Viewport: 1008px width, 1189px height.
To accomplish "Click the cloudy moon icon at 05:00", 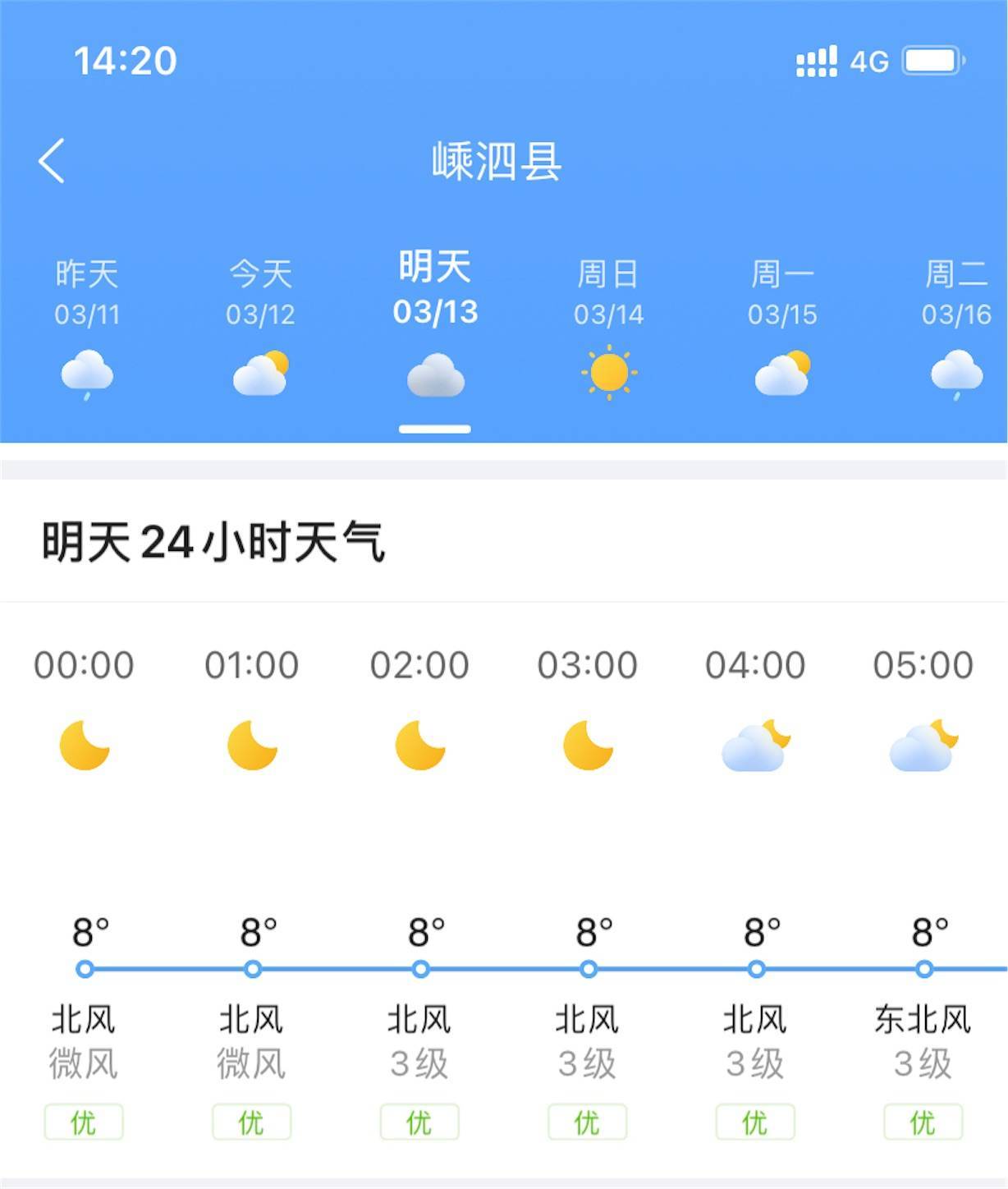I will [x=923, y=744].
